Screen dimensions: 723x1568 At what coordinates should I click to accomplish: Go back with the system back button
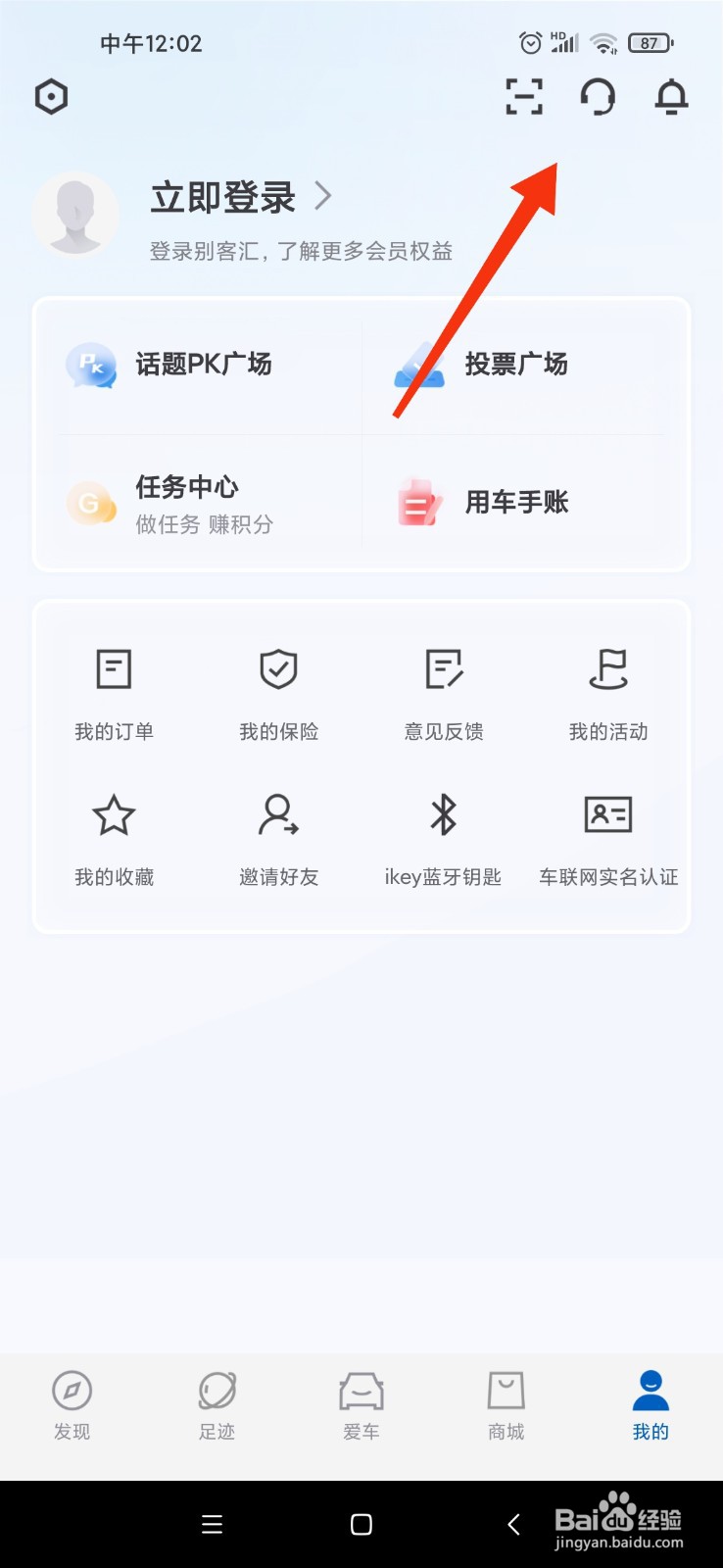pos(513,1524)
